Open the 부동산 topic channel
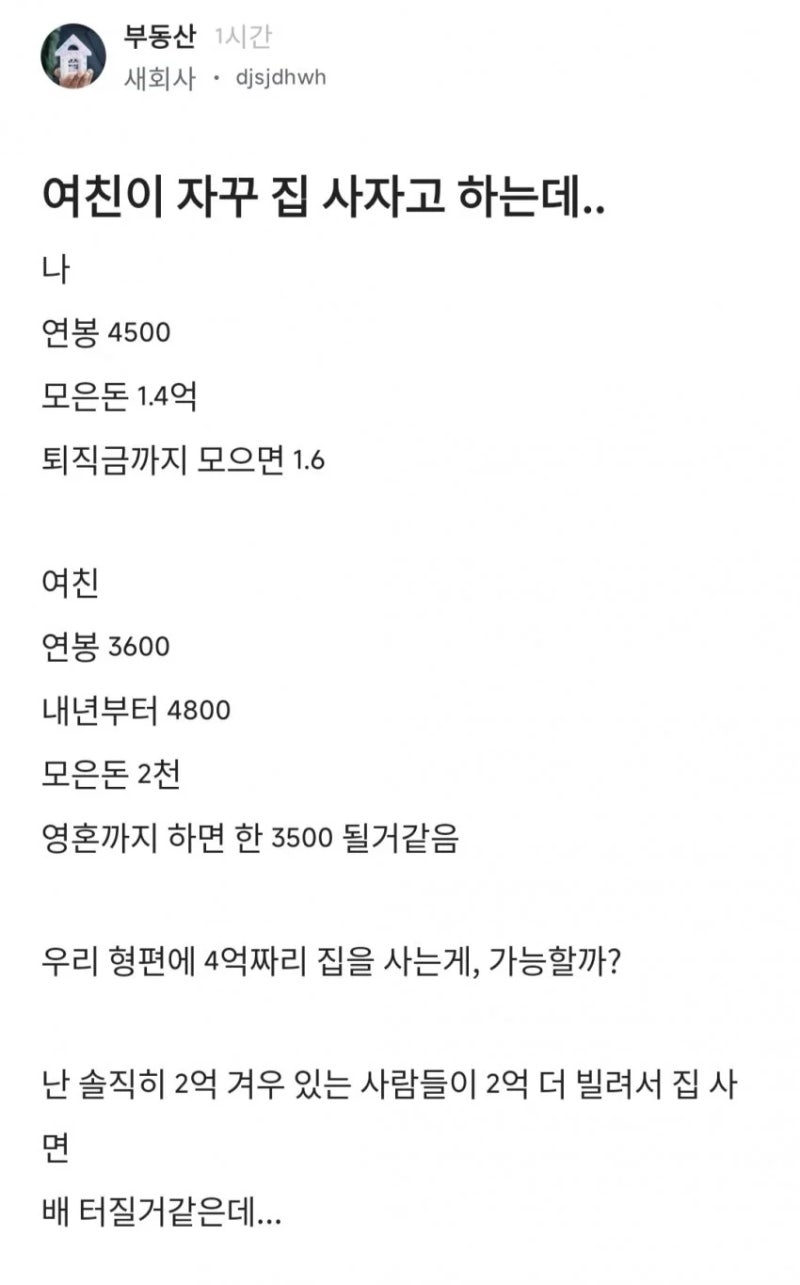 (158, 38)
